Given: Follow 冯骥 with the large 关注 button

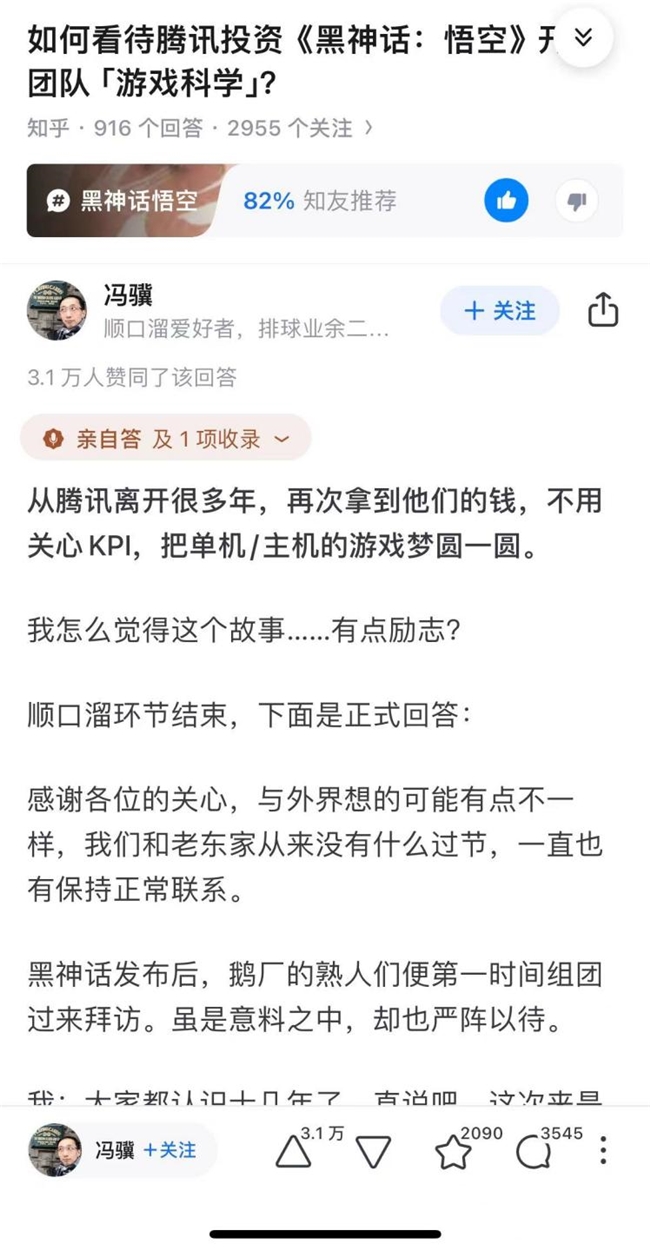Looking at the screenshot, I should pos(500,310).
